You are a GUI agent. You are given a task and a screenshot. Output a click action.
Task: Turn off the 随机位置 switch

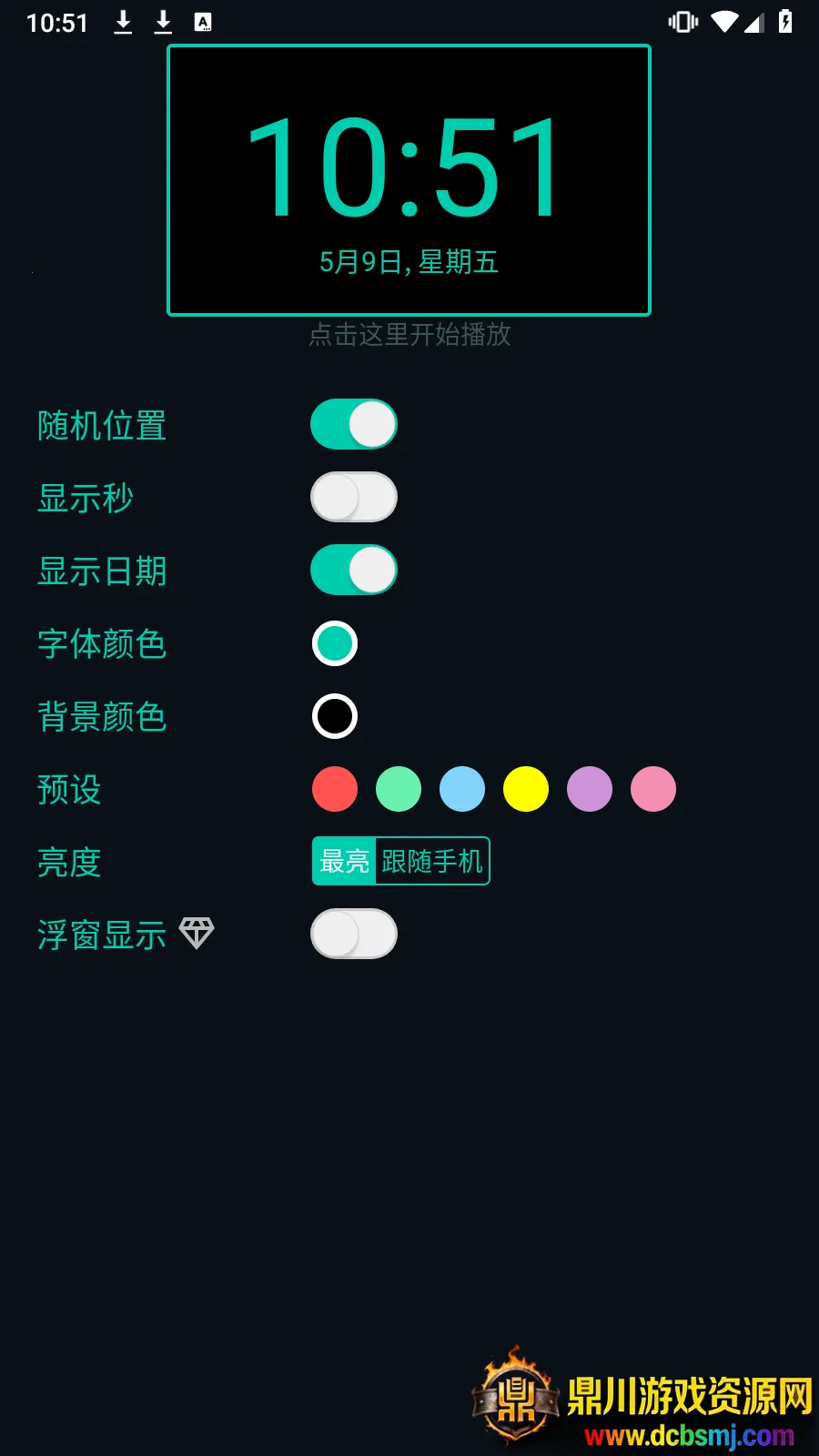354,424
